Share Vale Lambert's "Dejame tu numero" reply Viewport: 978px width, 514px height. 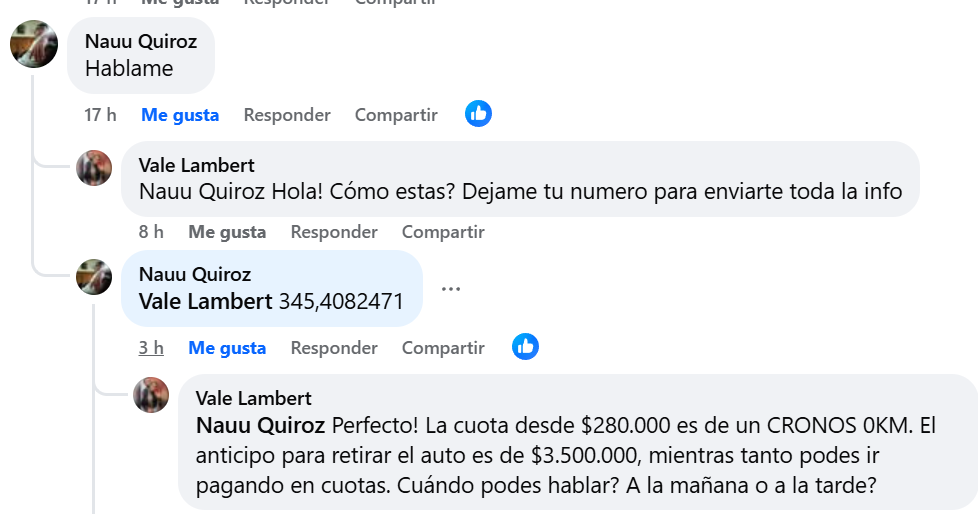coord(443,232)
